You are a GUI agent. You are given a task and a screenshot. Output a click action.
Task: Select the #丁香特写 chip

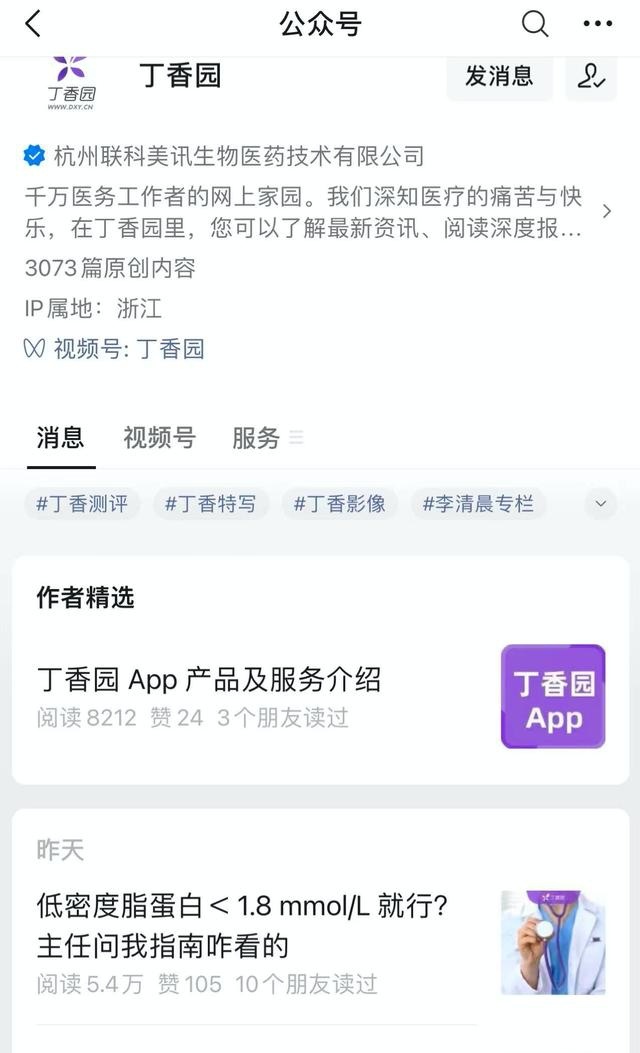coord(210,504)
